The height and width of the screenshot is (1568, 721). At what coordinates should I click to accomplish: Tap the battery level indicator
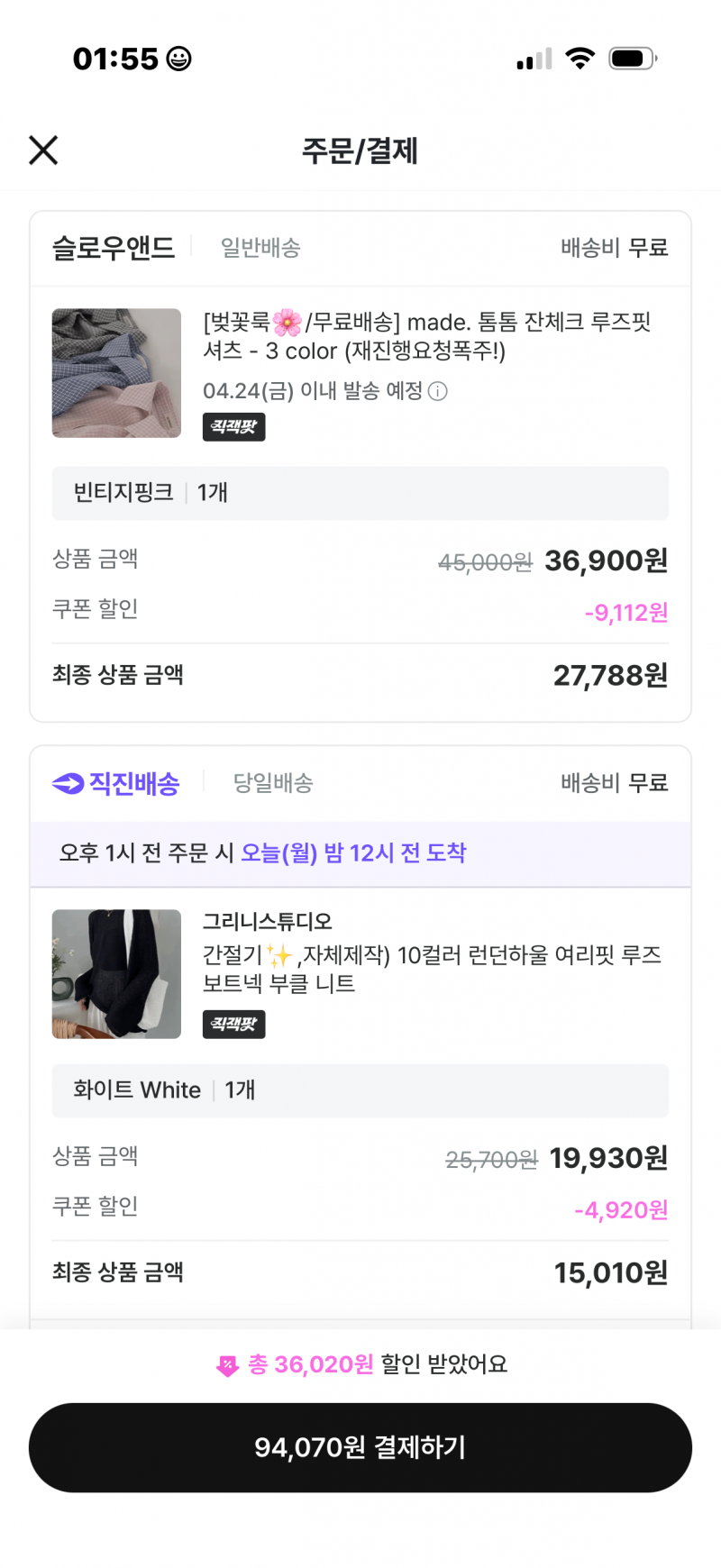pyautogui.click(x=632, y=57)
